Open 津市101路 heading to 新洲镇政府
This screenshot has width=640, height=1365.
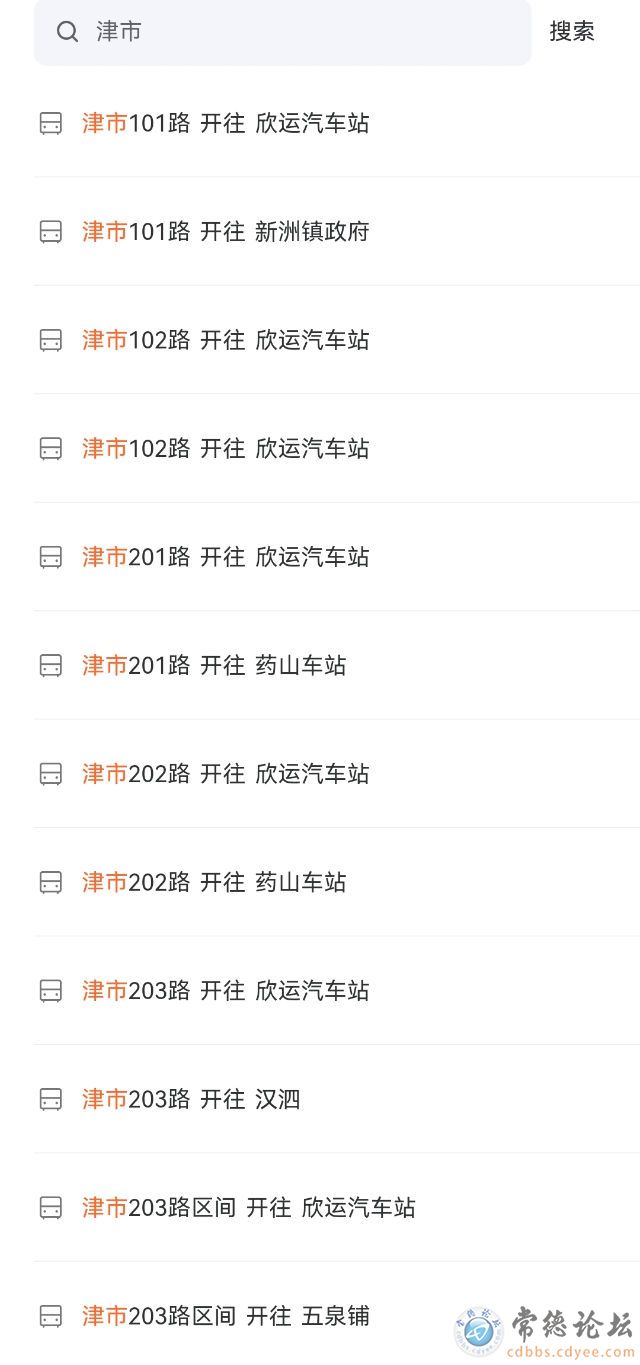click(x=337, y=232)
